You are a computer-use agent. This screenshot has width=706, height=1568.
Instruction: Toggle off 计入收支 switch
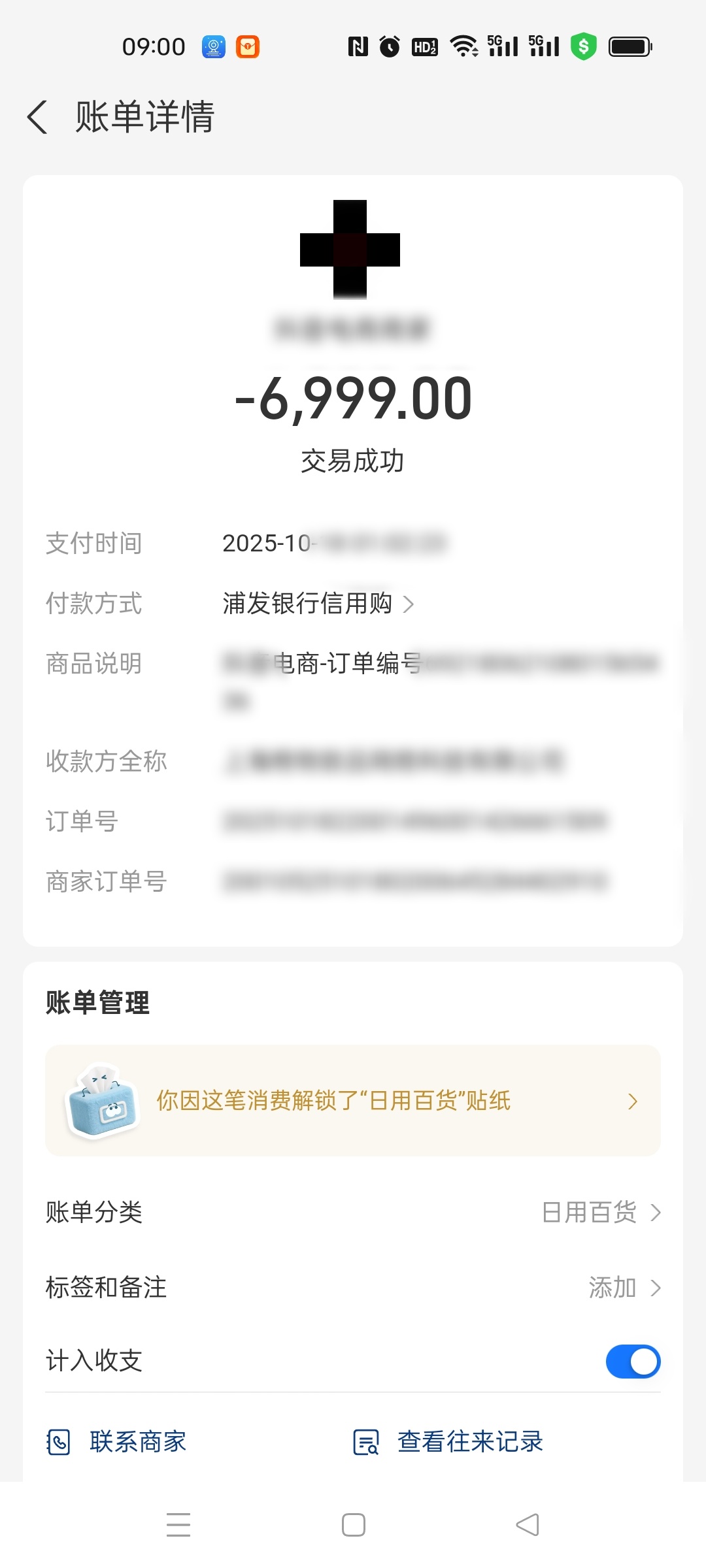coord(632,1362)
